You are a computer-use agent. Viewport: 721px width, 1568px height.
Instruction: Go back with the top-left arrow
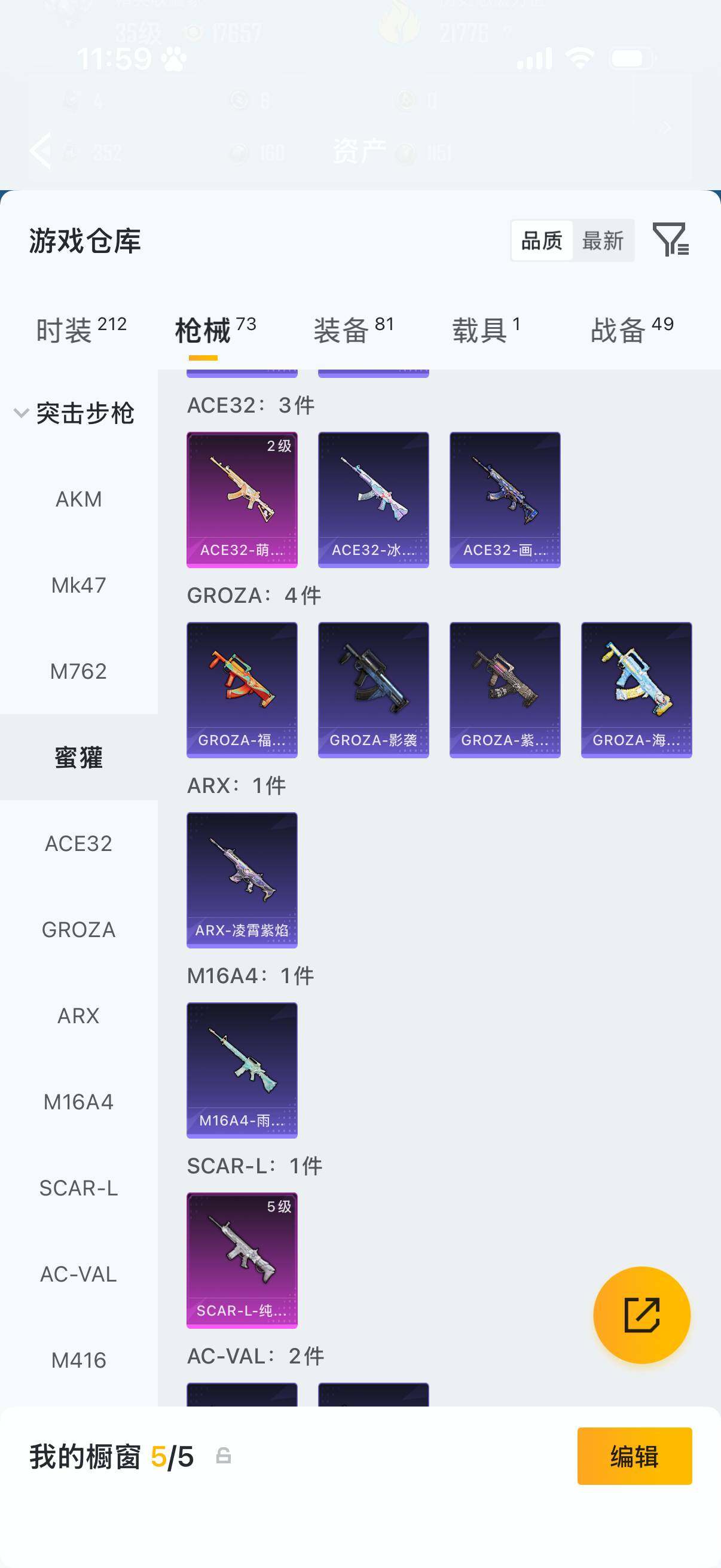(x=40, y=150)
